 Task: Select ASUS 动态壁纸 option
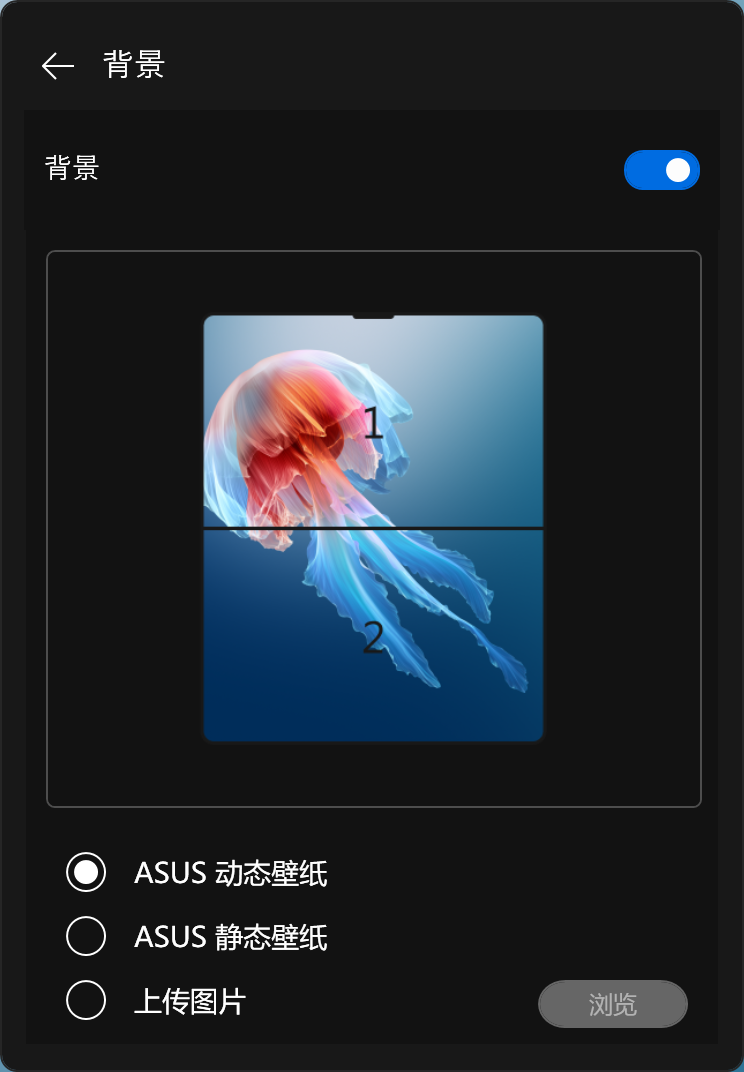[x=86, y=873]
